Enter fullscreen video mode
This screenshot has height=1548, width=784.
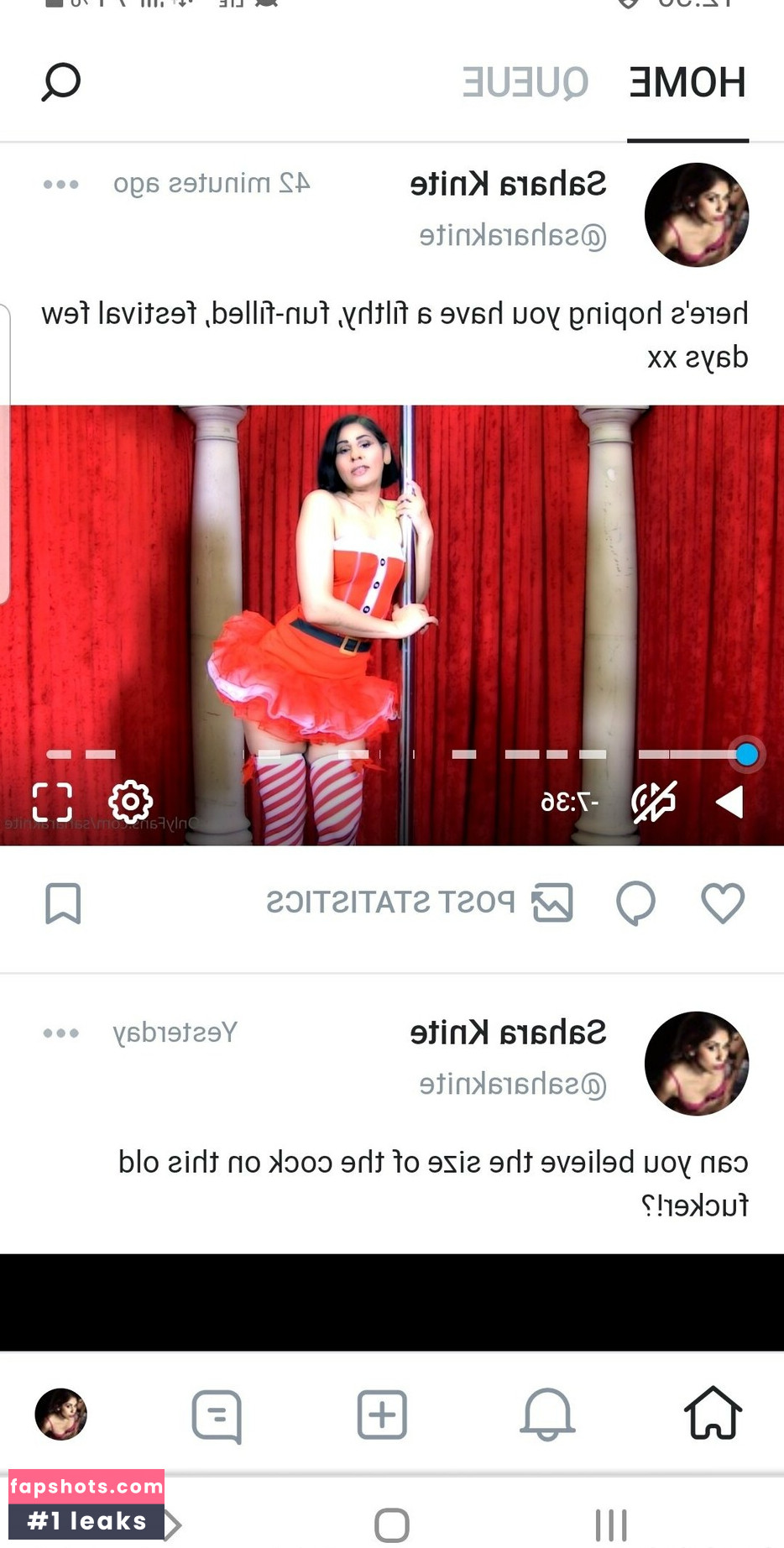click(52, 803)
